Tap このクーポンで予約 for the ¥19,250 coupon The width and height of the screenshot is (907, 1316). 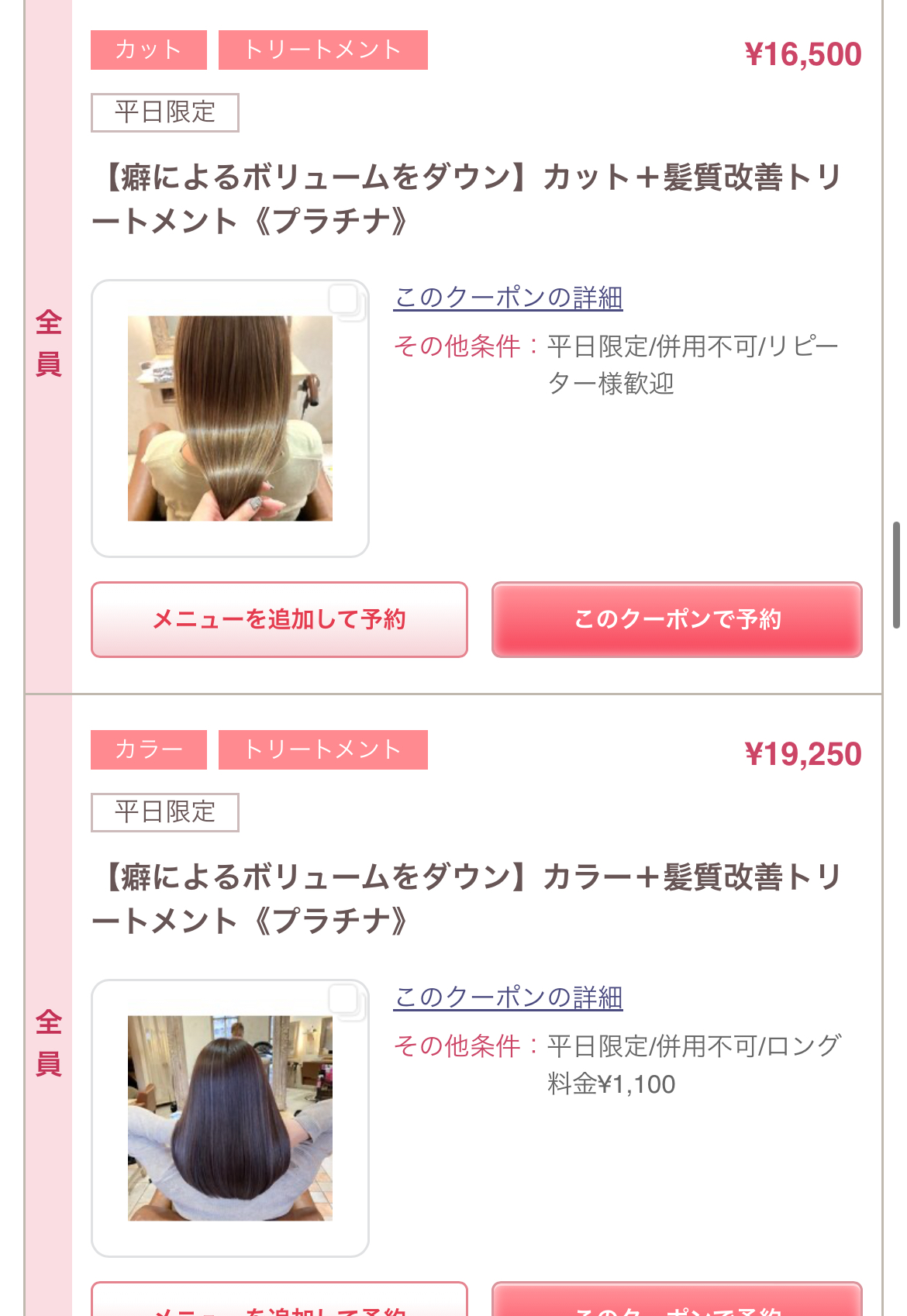click(677, 1304)
